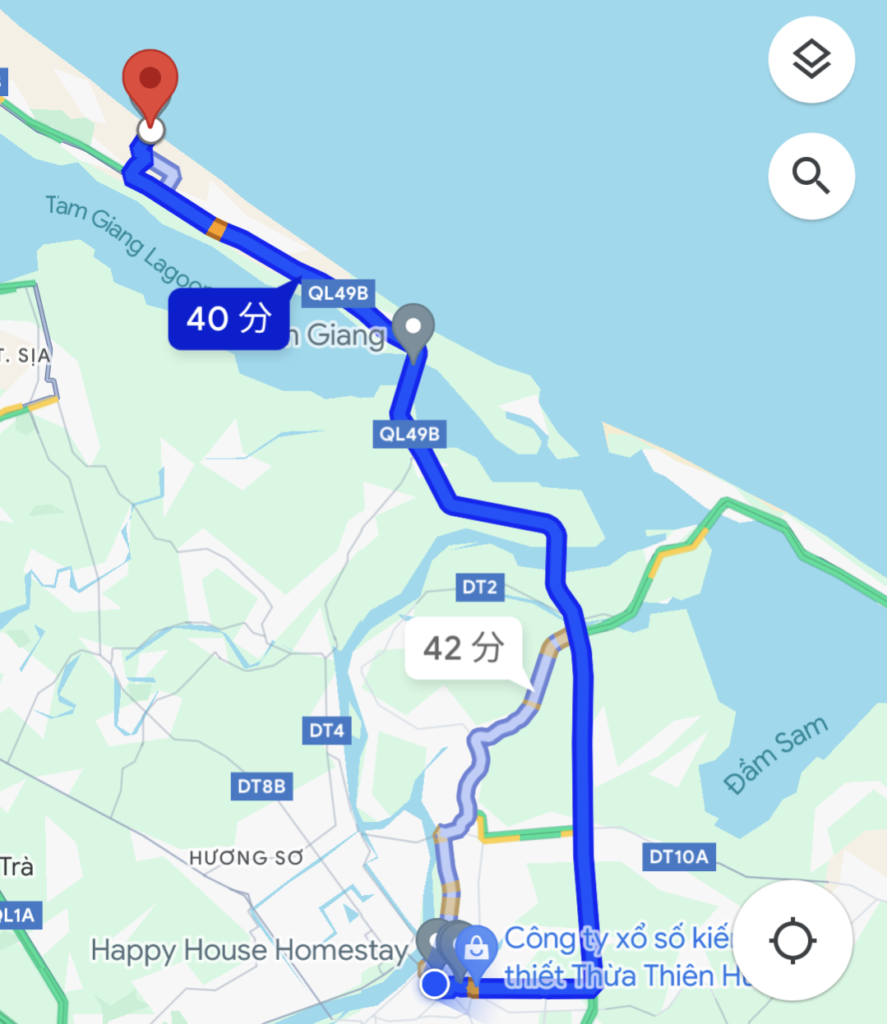Select the 42 分 alternate route
Screen dimensions: 887x1024
[463, 649]
